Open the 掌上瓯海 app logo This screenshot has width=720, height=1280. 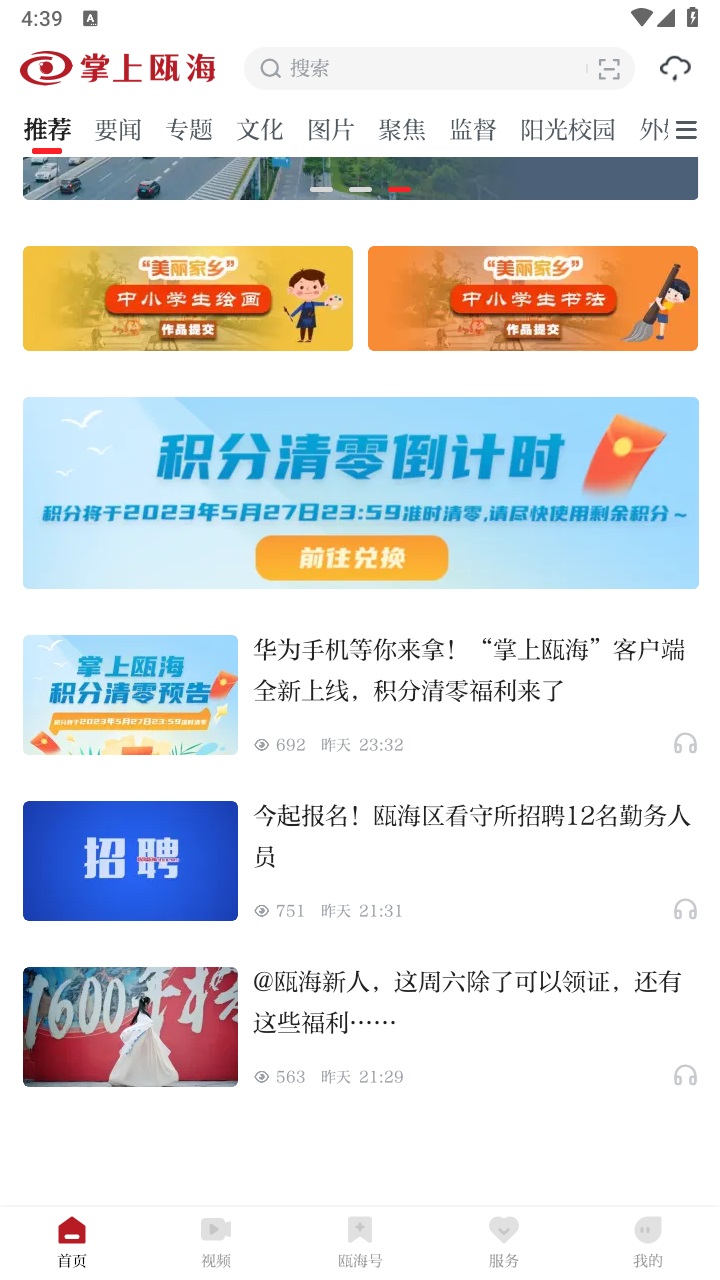pos(117,68)
